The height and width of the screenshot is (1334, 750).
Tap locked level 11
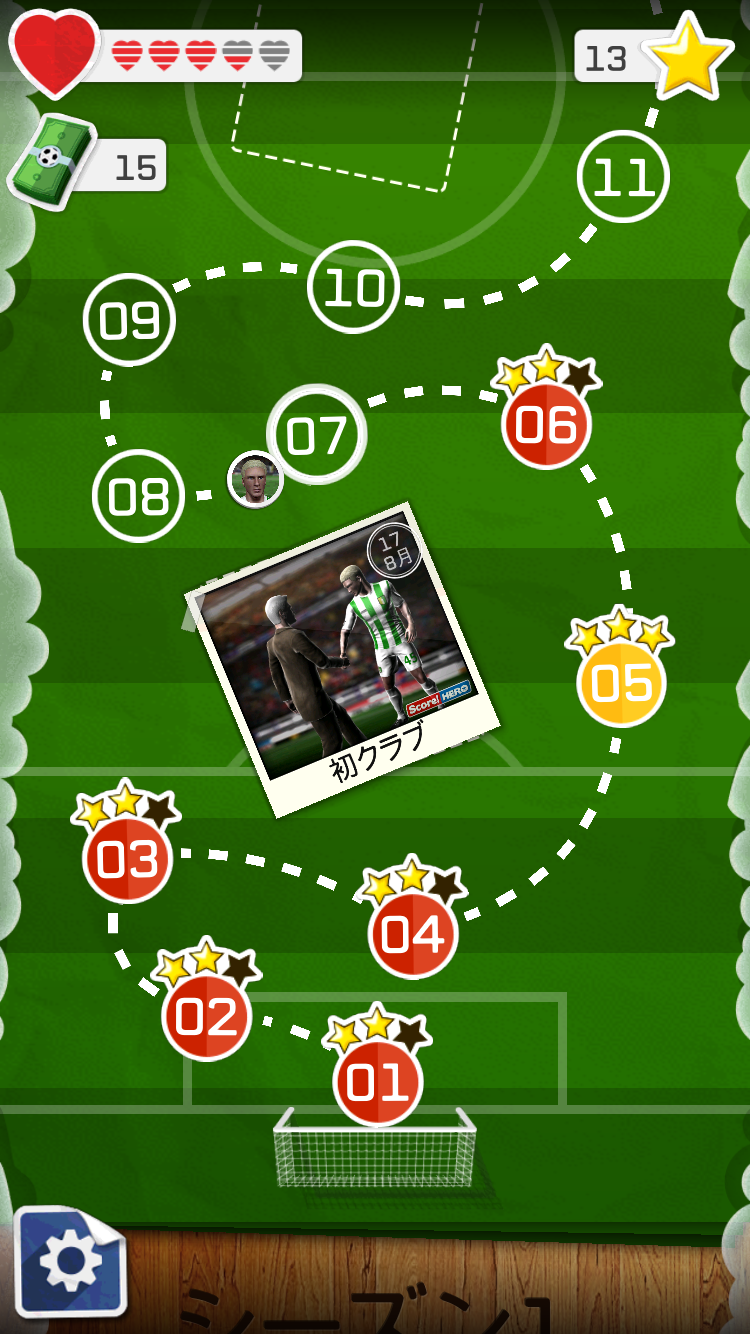click(623, 177)
